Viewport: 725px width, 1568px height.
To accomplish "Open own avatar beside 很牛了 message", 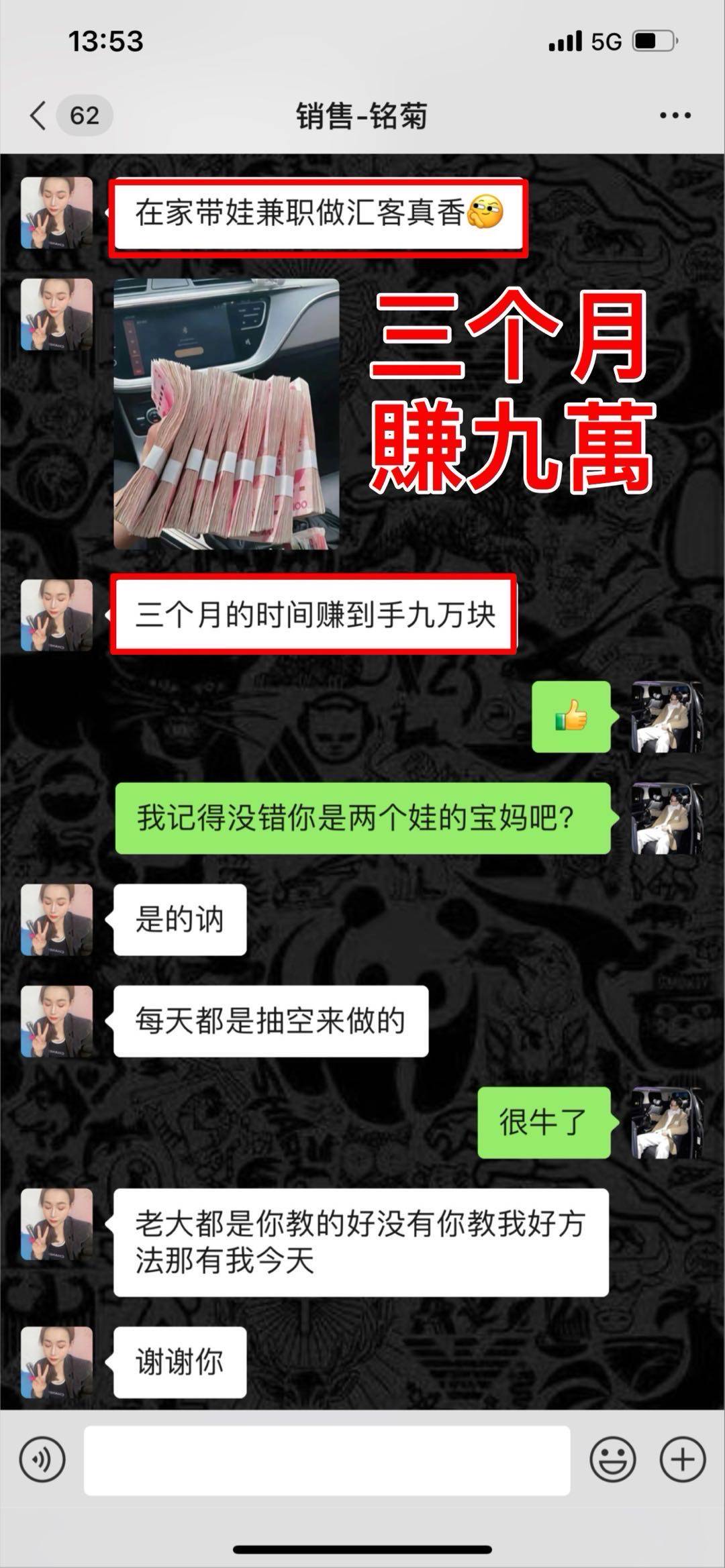I will [667, 1123].
